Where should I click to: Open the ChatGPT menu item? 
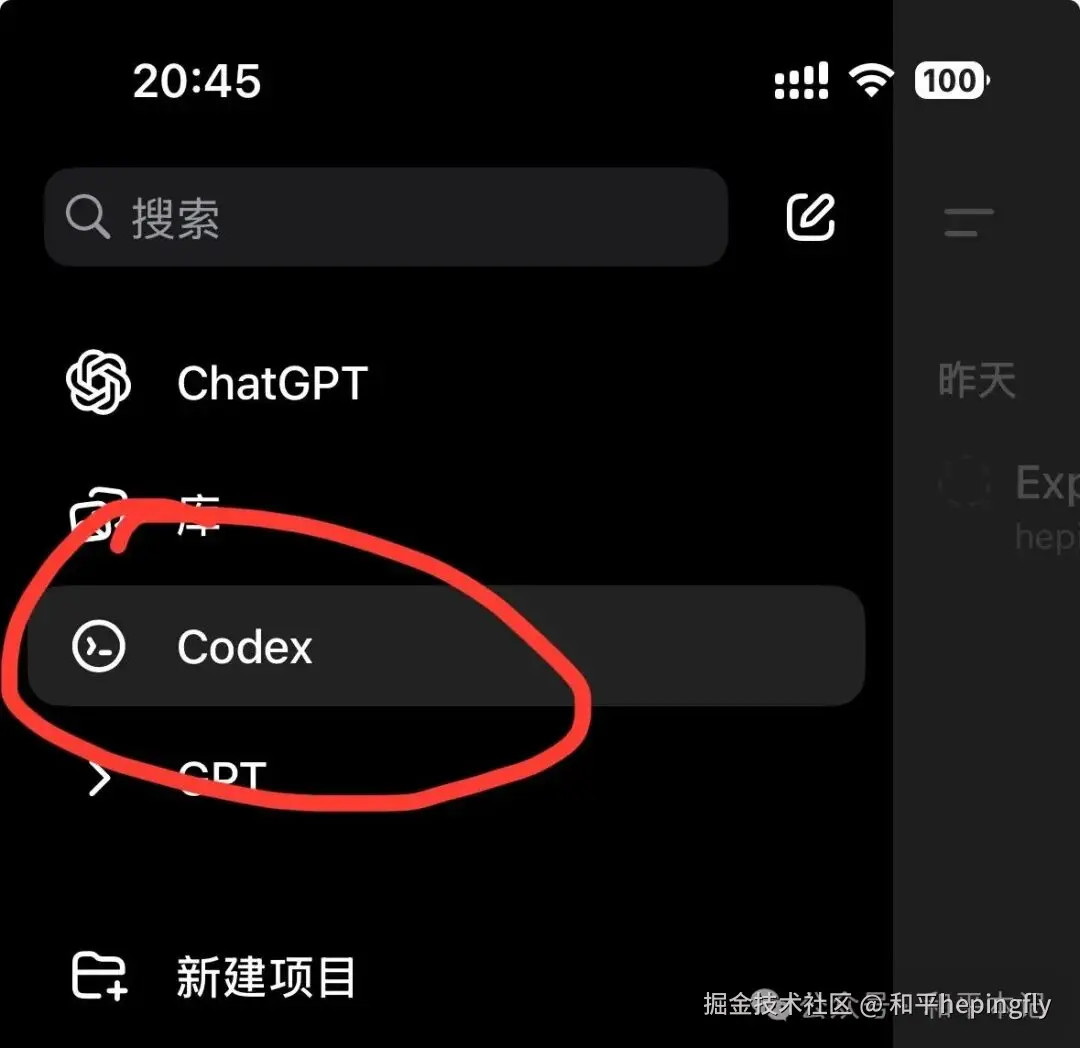click(272, 383)
